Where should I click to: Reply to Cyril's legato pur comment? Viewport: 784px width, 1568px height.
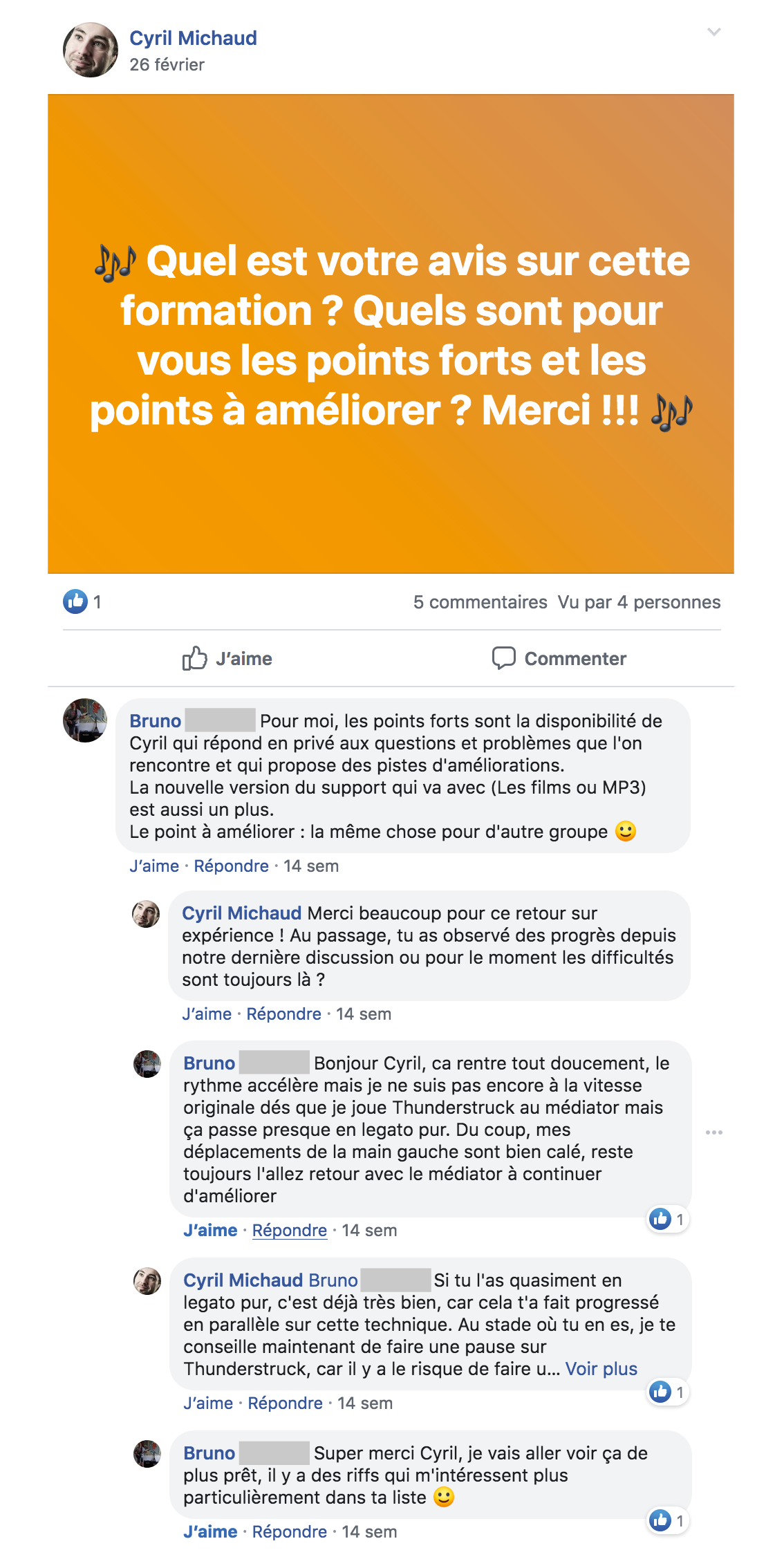(x=285, y=1403)
